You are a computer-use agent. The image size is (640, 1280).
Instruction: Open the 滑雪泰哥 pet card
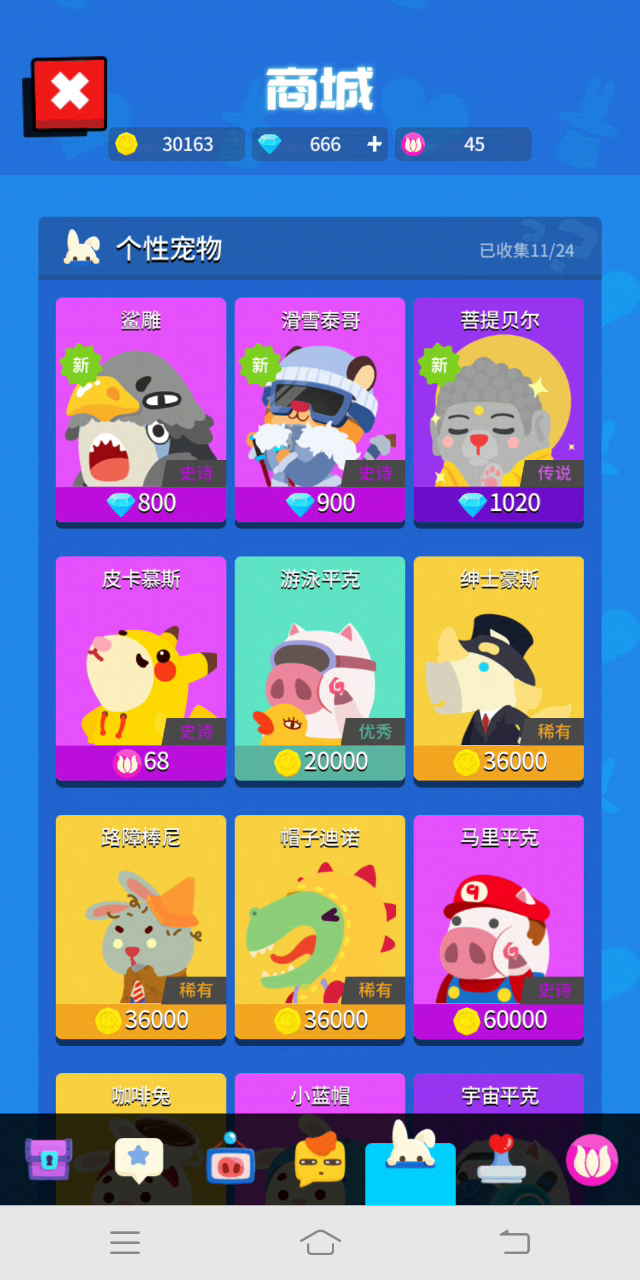coord(319,410)
